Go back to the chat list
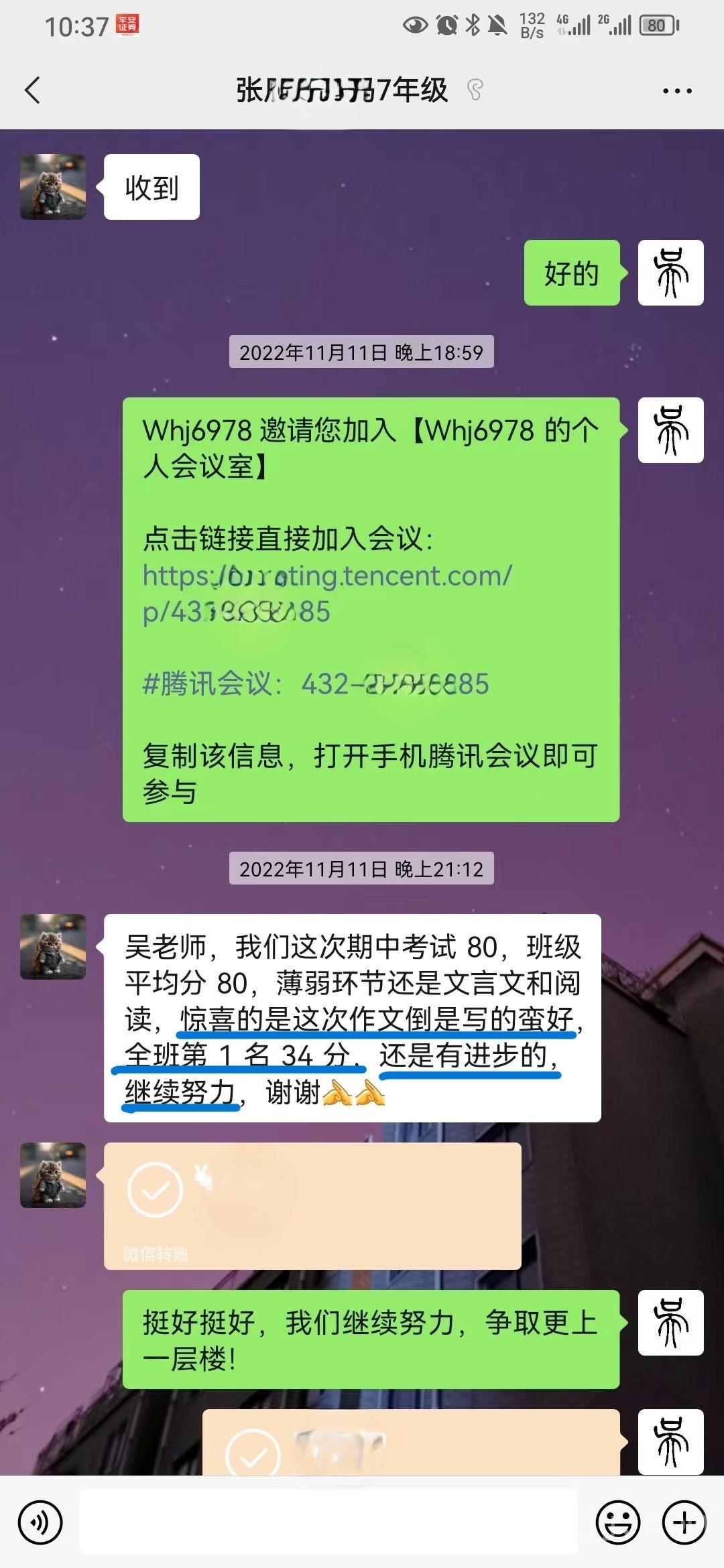 32,90
